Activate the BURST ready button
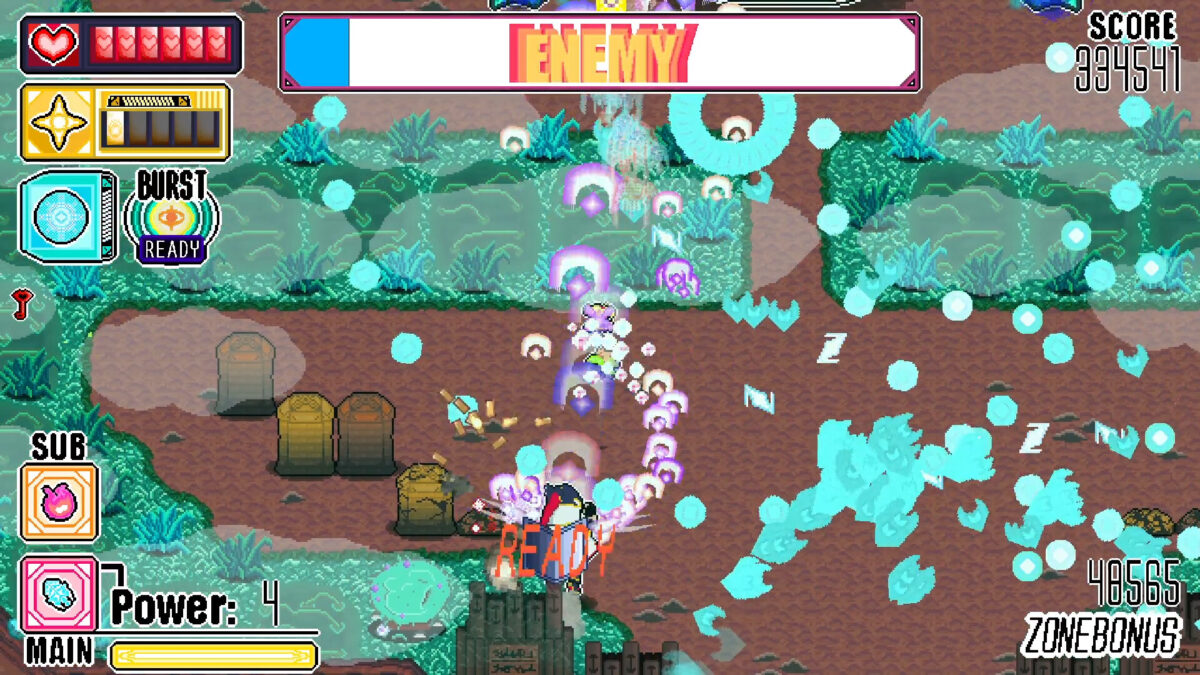Viewport: 1200px width, 675px height. coord(171,220)
